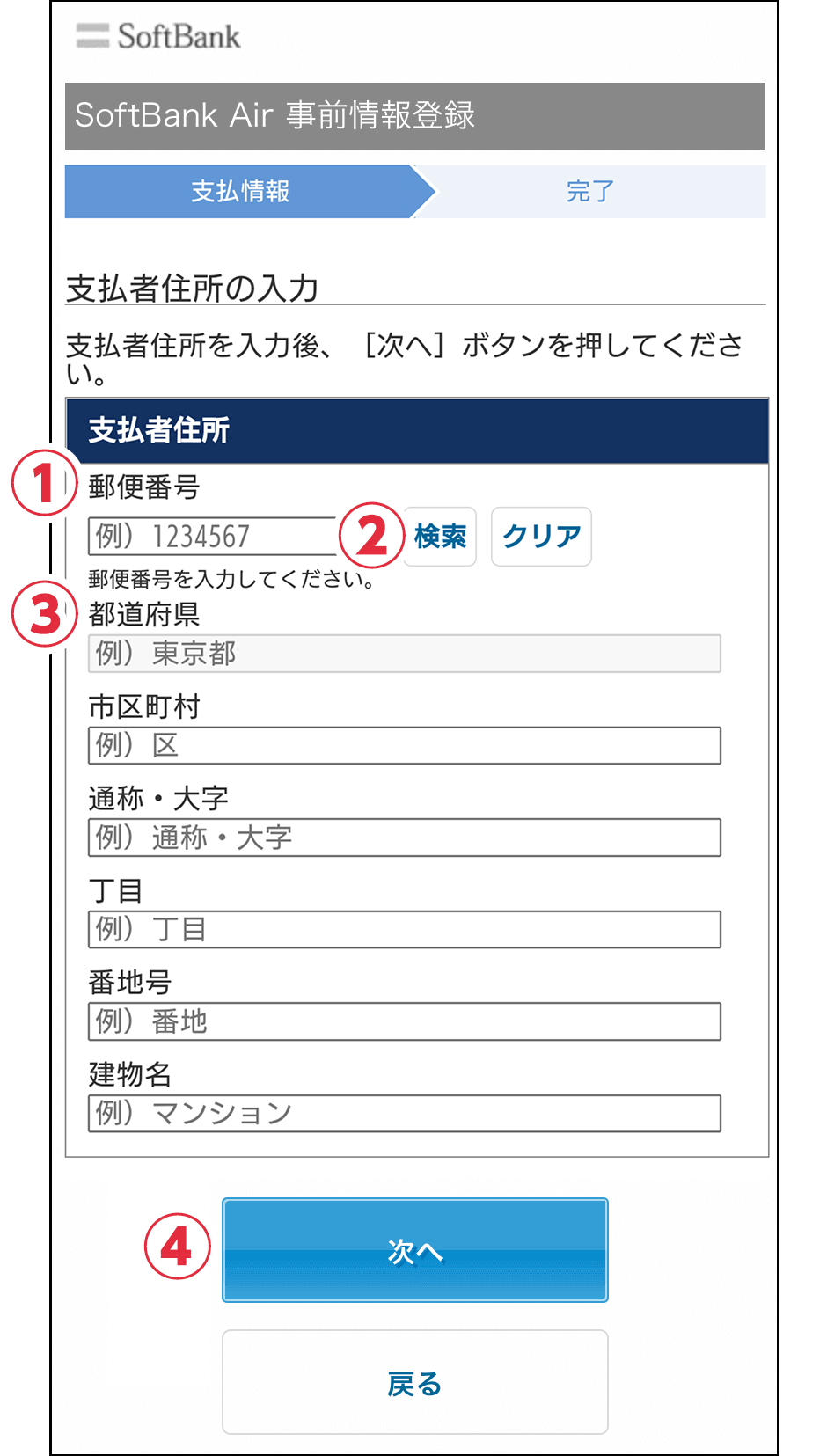Tap the postal code (郵便番号) field
The width and height of the screenshot is (827, 1456).
click(213, 536)
